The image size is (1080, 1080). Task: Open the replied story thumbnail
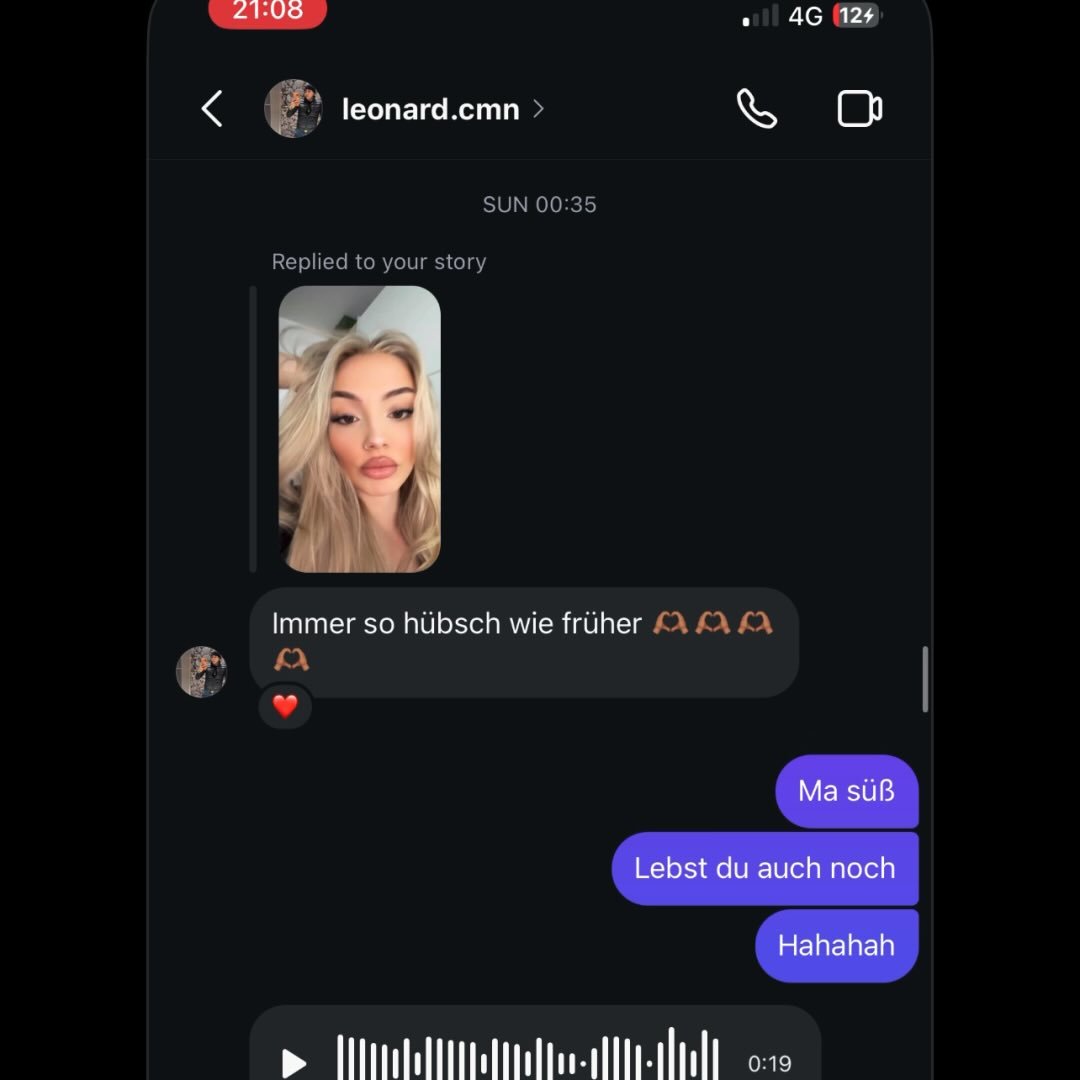click(359, 429)
